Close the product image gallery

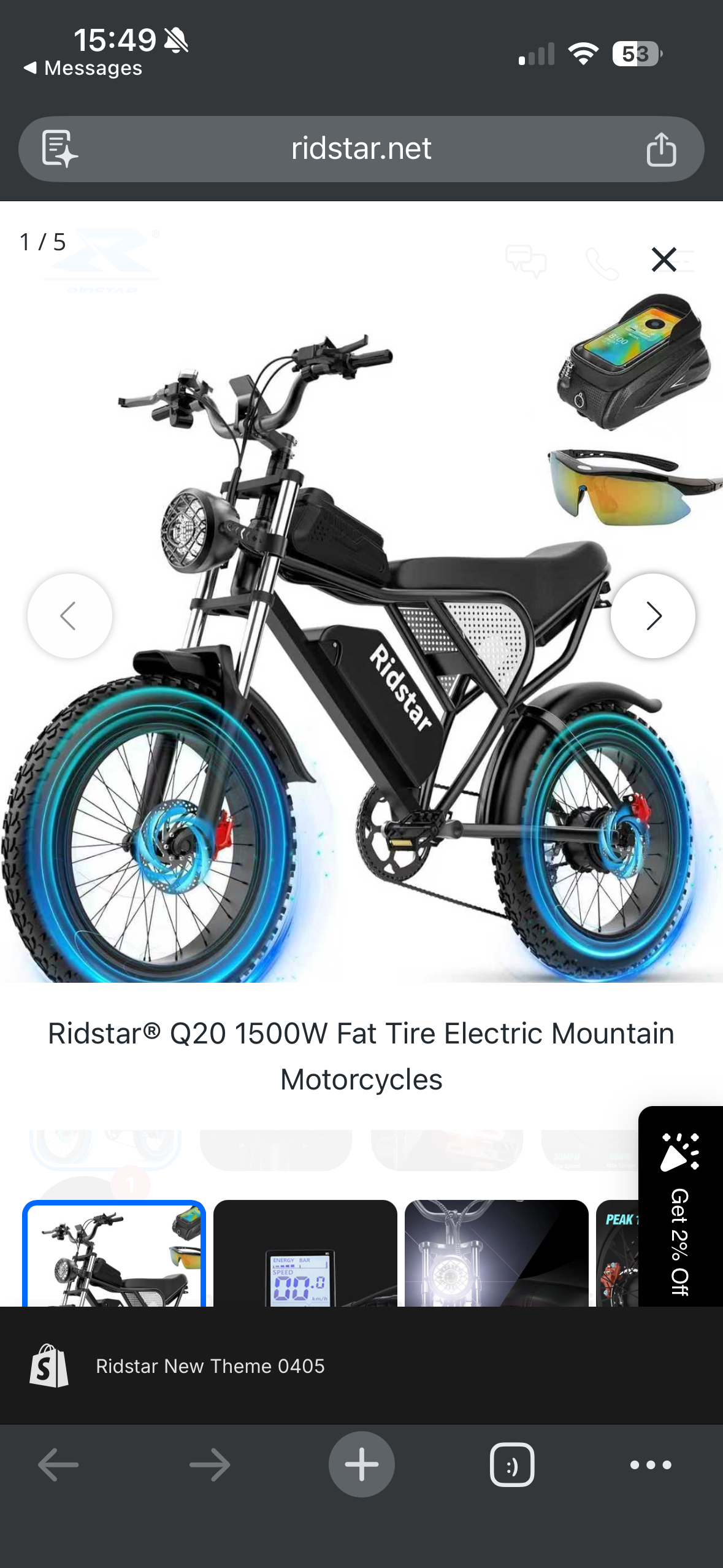664,259
